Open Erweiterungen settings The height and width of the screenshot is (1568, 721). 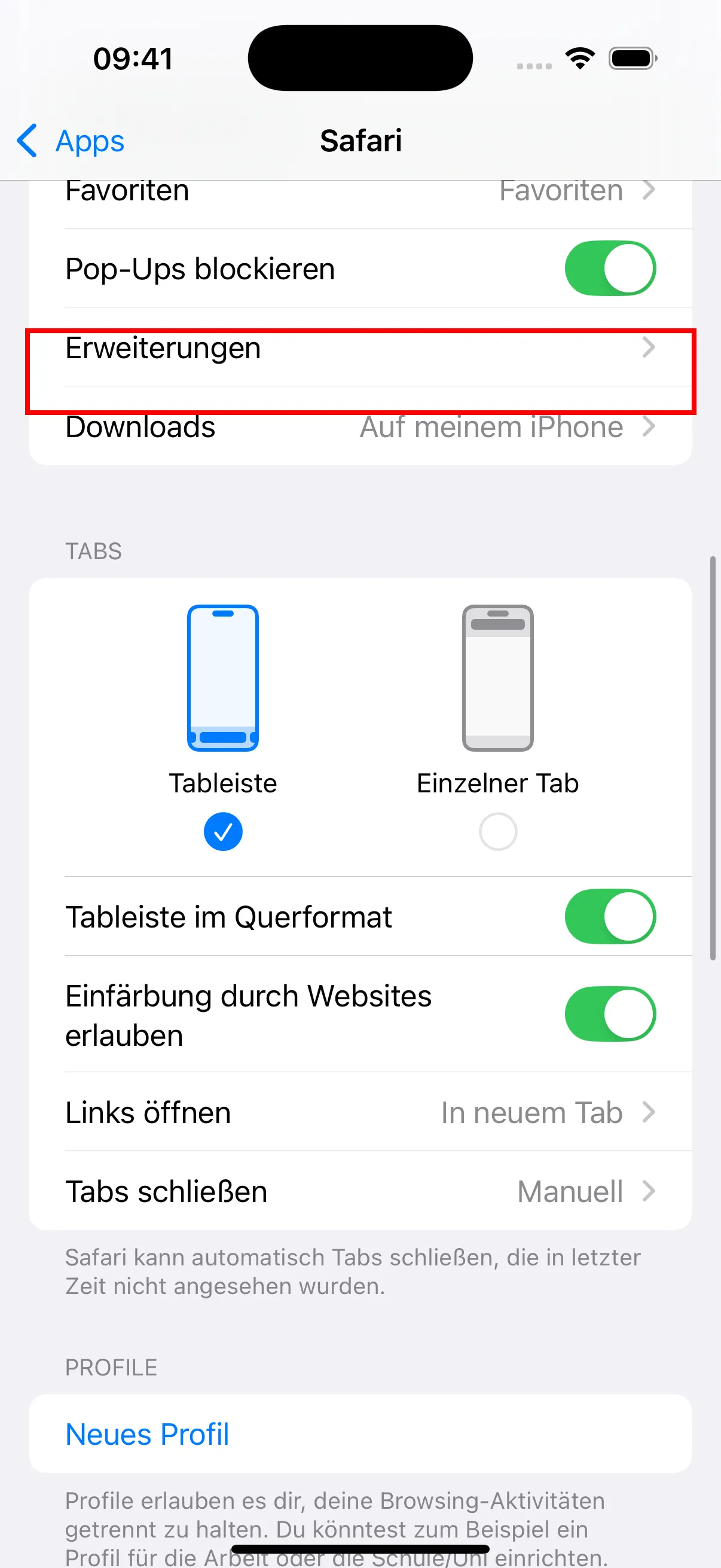360,348
